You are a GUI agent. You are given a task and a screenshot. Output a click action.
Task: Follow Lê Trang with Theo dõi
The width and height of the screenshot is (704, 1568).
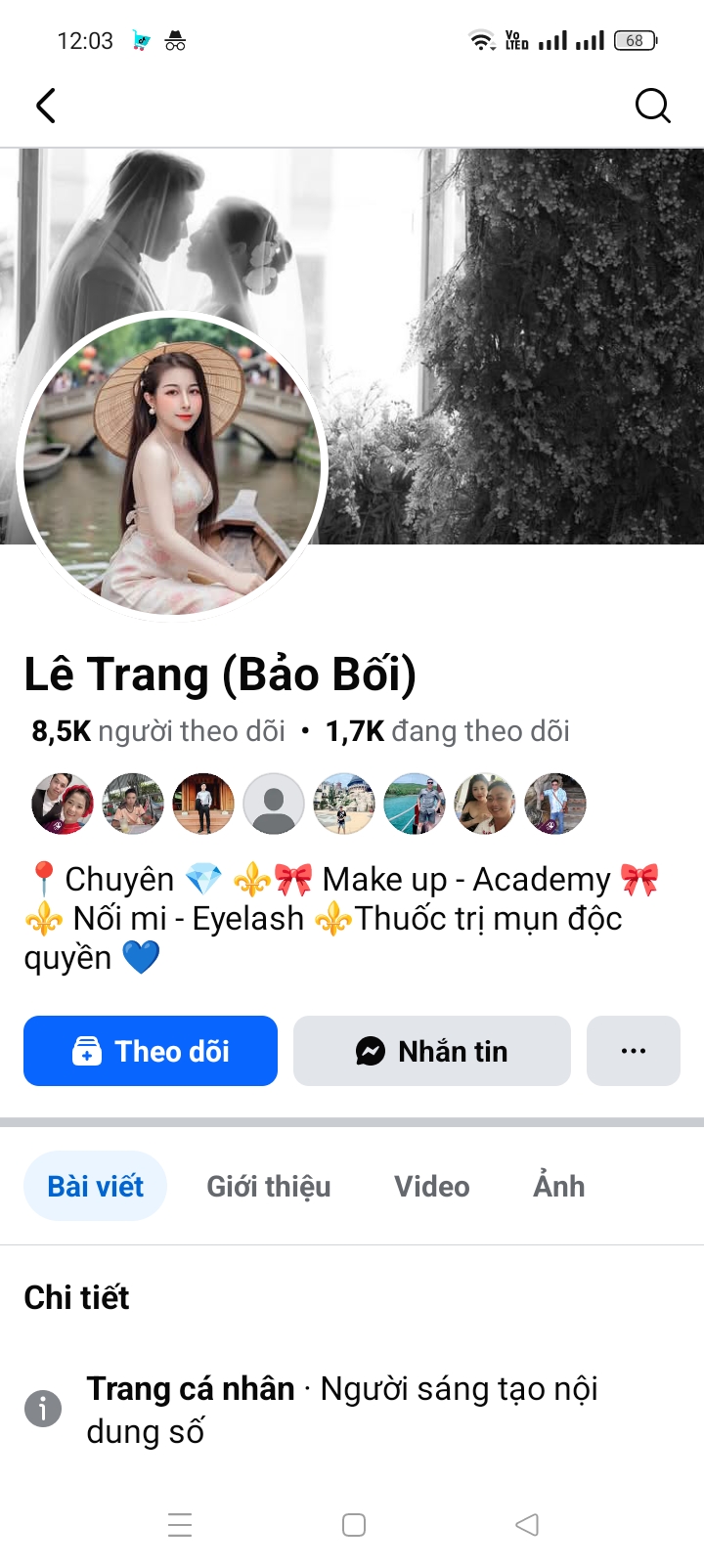[x=151, y=1051]
